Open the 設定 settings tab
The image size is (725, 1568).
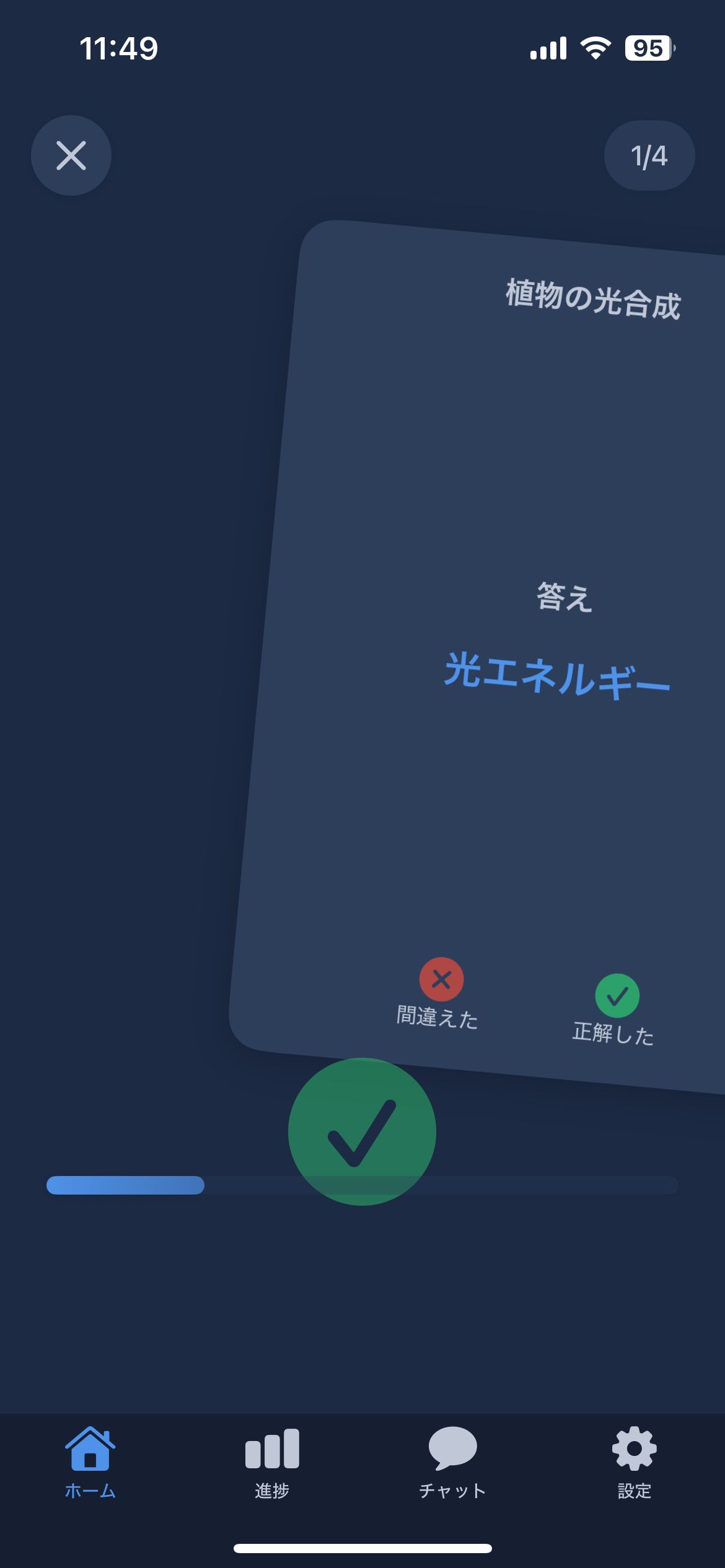[x=634, y=1462]
